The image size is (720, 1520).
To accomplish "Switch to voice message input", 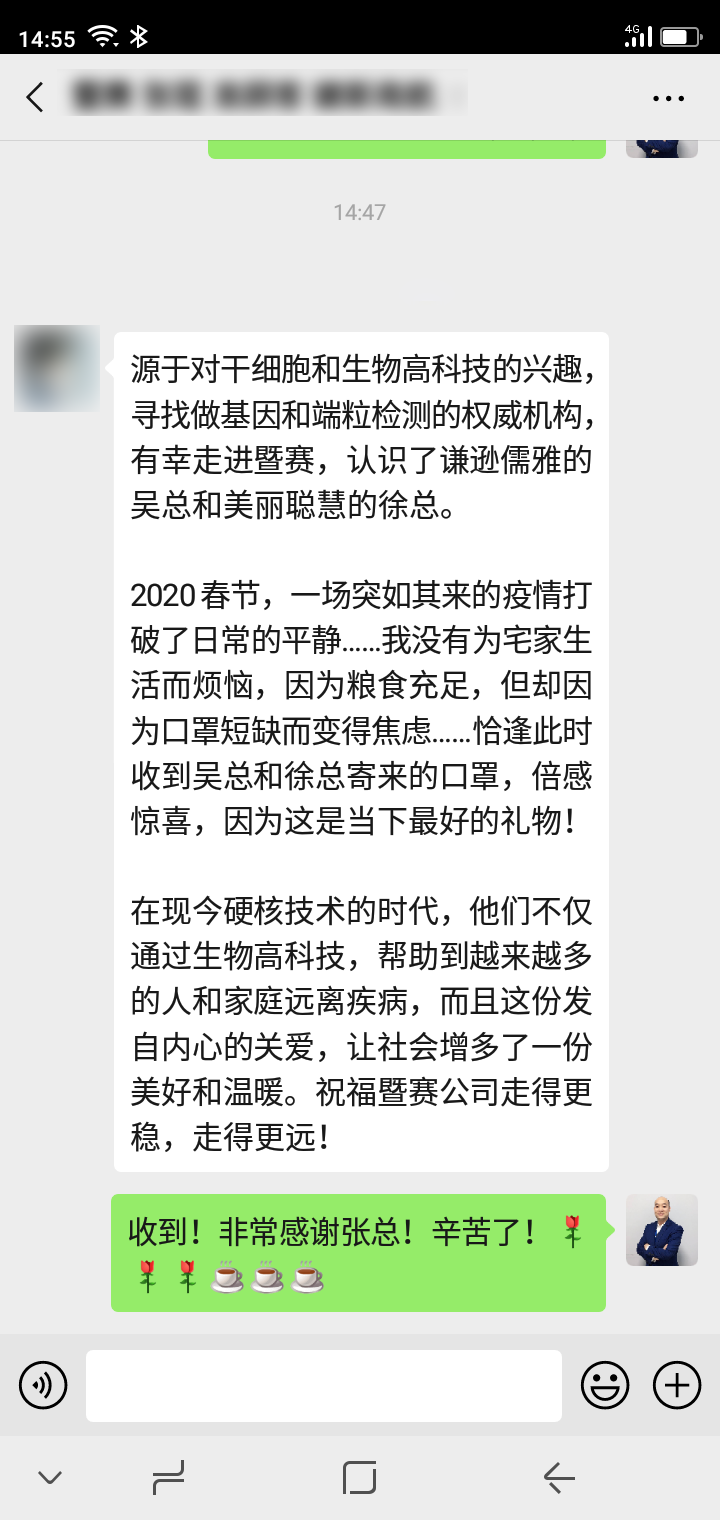I will (43, 1386).
